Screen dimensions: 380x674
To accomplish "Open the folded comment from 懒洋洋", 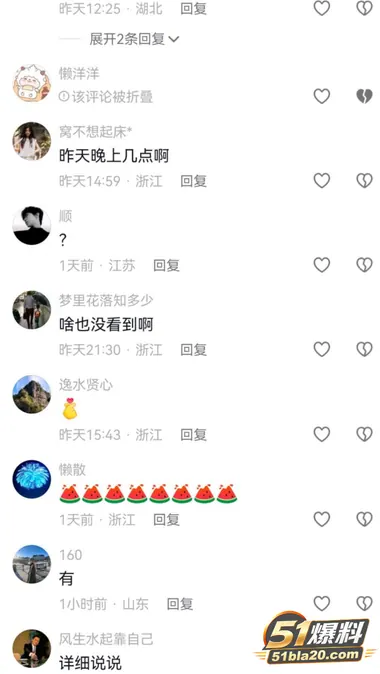I will [106, 97].
